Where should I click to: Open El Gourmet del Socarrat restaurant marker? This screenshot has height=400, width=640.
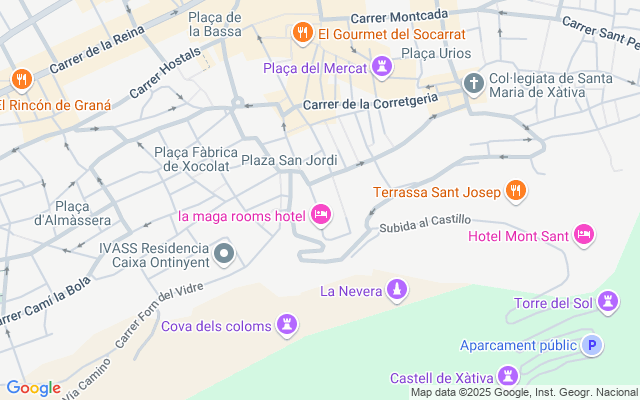301,34
